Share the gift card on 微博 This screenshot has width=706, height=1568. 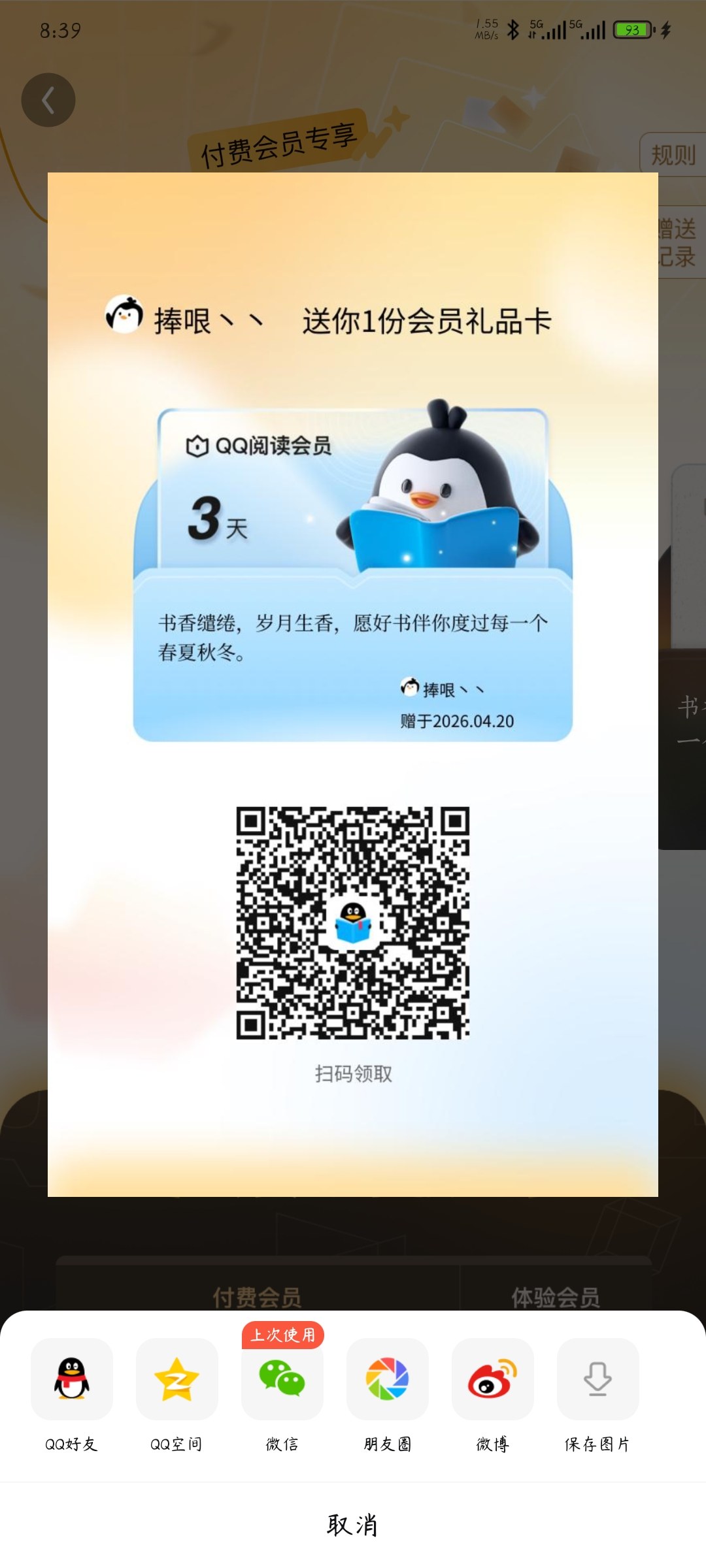[x=493, y=1379]
